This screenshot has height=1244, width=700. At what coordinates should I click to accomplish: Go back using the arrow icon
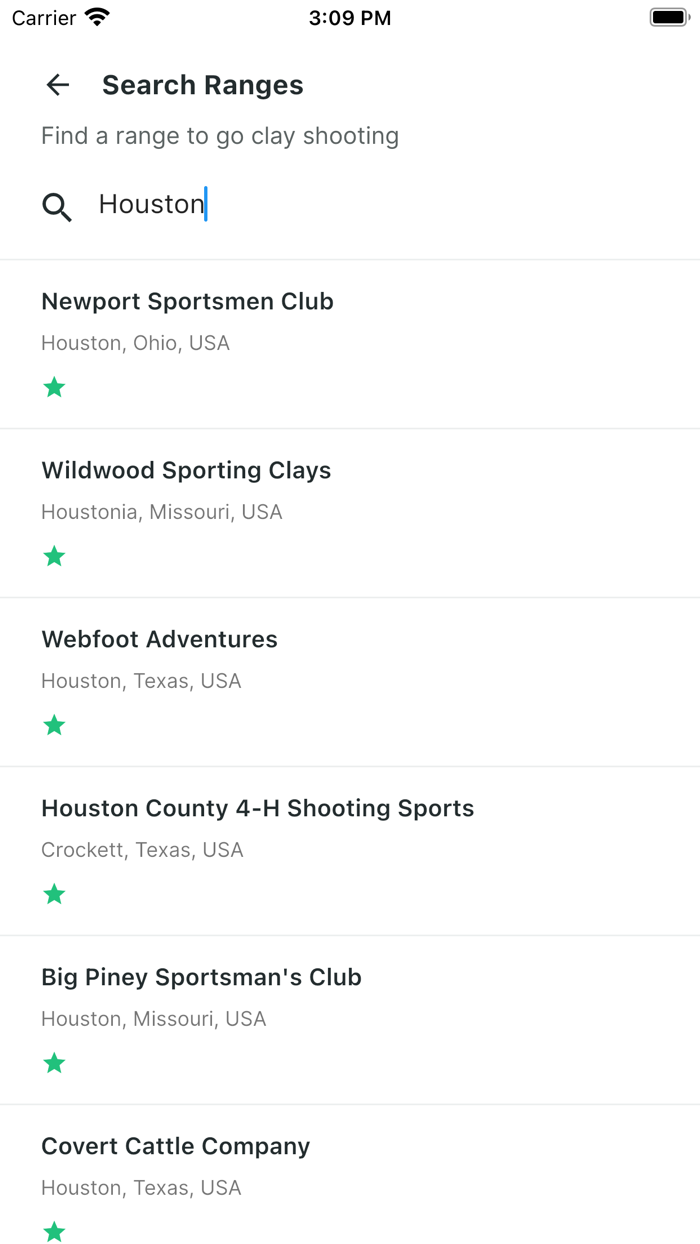58,85
